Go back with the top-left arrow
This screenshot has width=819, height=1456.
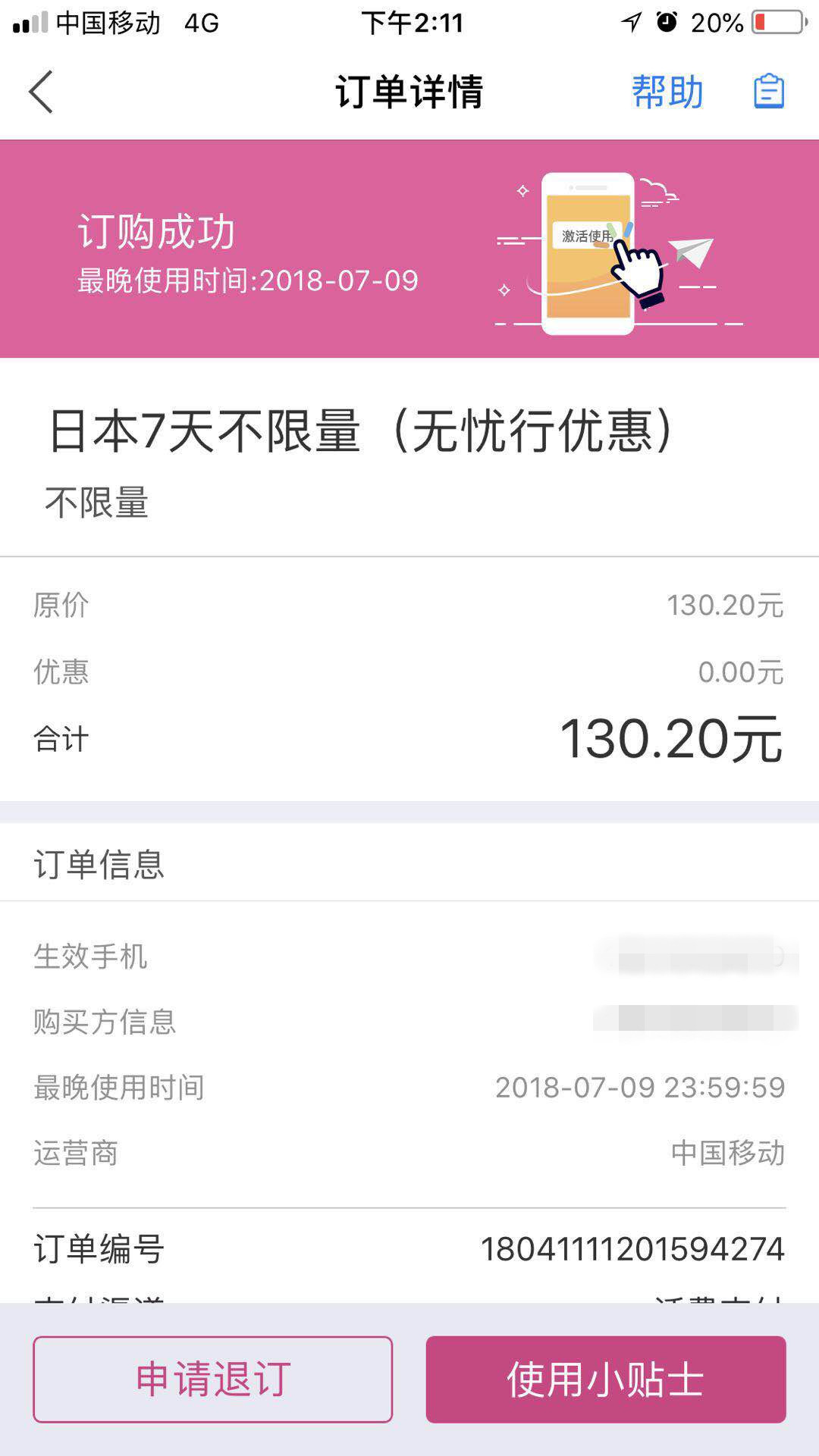(42, 92)
